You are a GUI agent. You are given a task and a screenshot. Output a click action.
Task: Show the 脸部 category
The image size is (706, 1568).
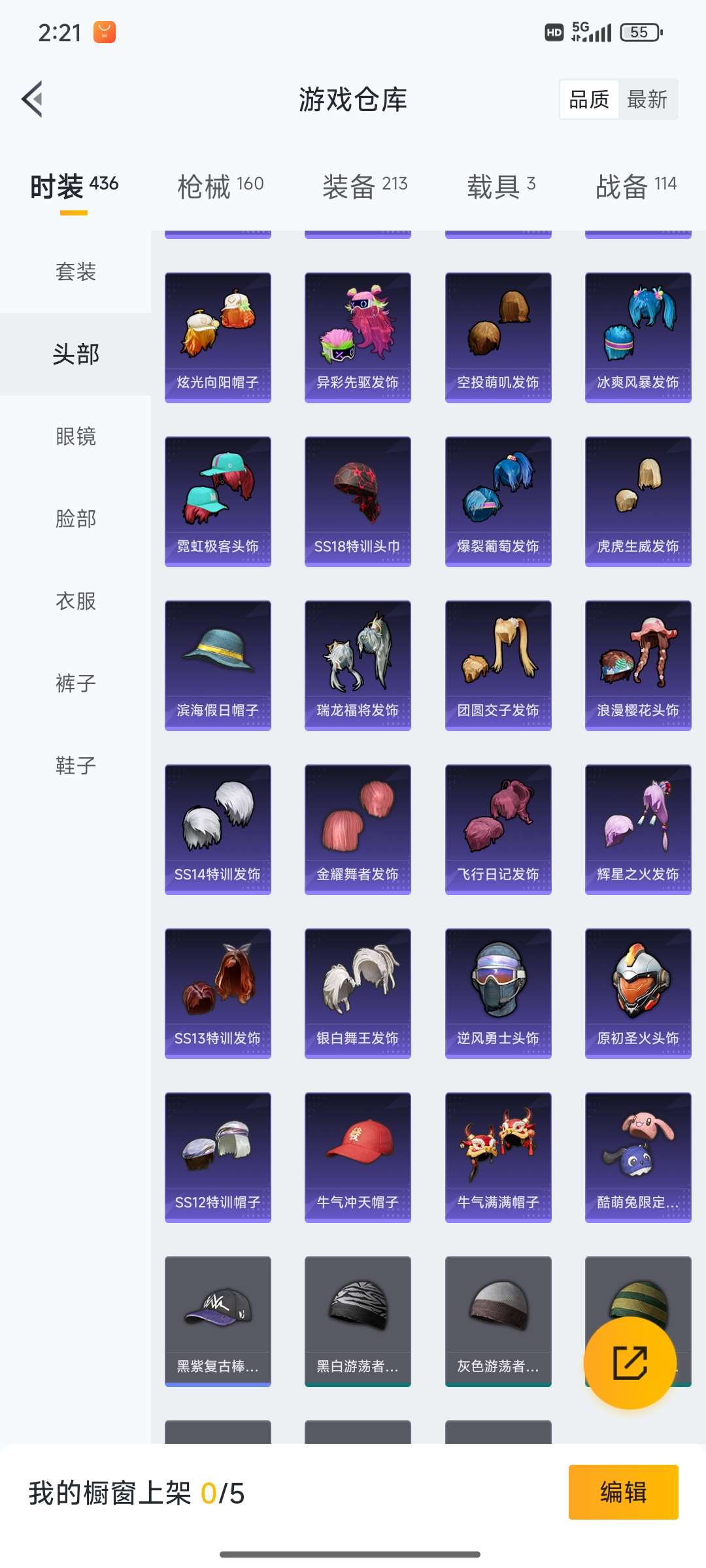click(76, 519)
